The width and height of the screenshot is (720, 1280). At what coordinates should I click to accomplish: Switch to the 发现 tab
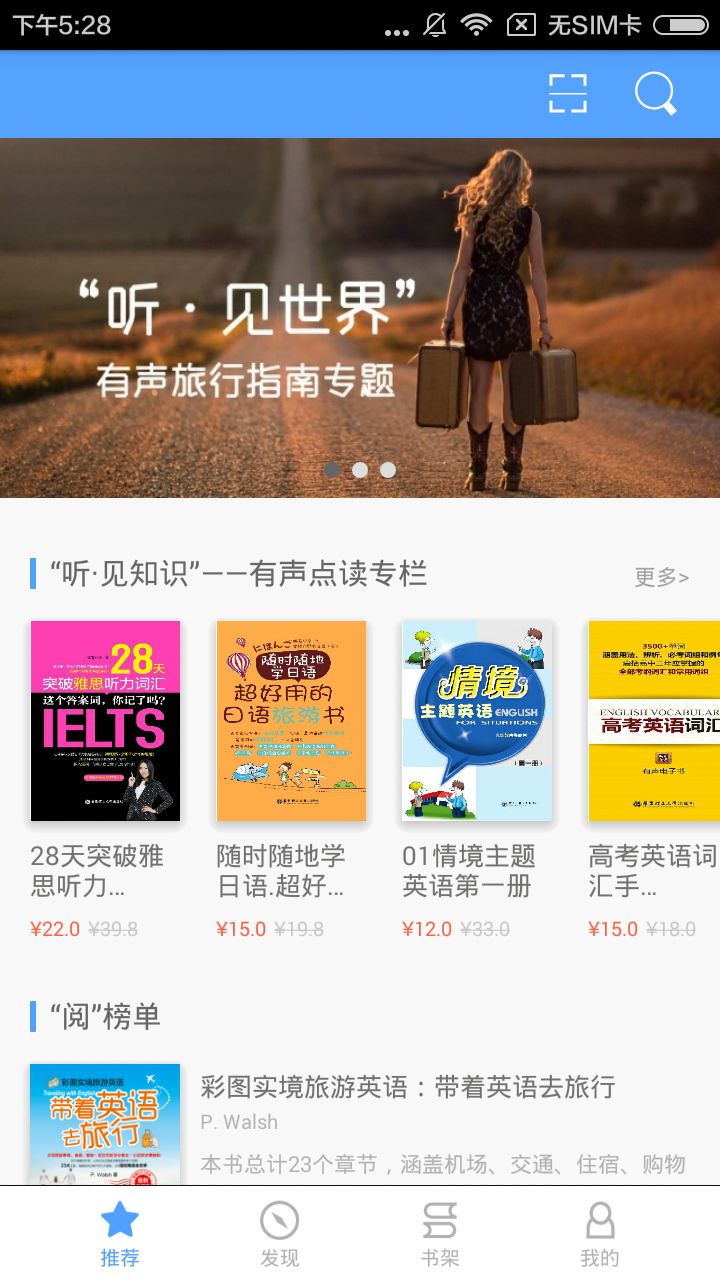click(x=280, y=1234)
